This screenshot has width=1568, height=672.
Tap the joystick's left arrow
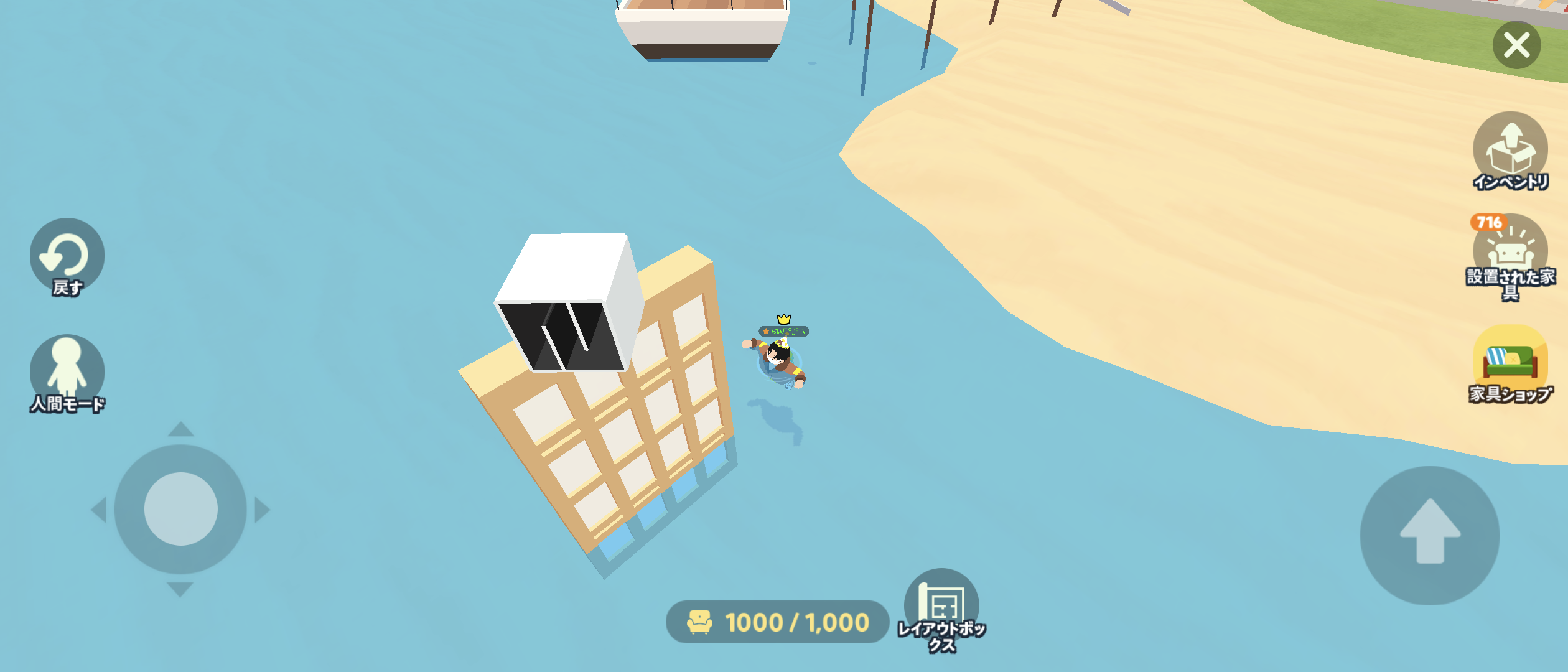click(x=100, y=510)
